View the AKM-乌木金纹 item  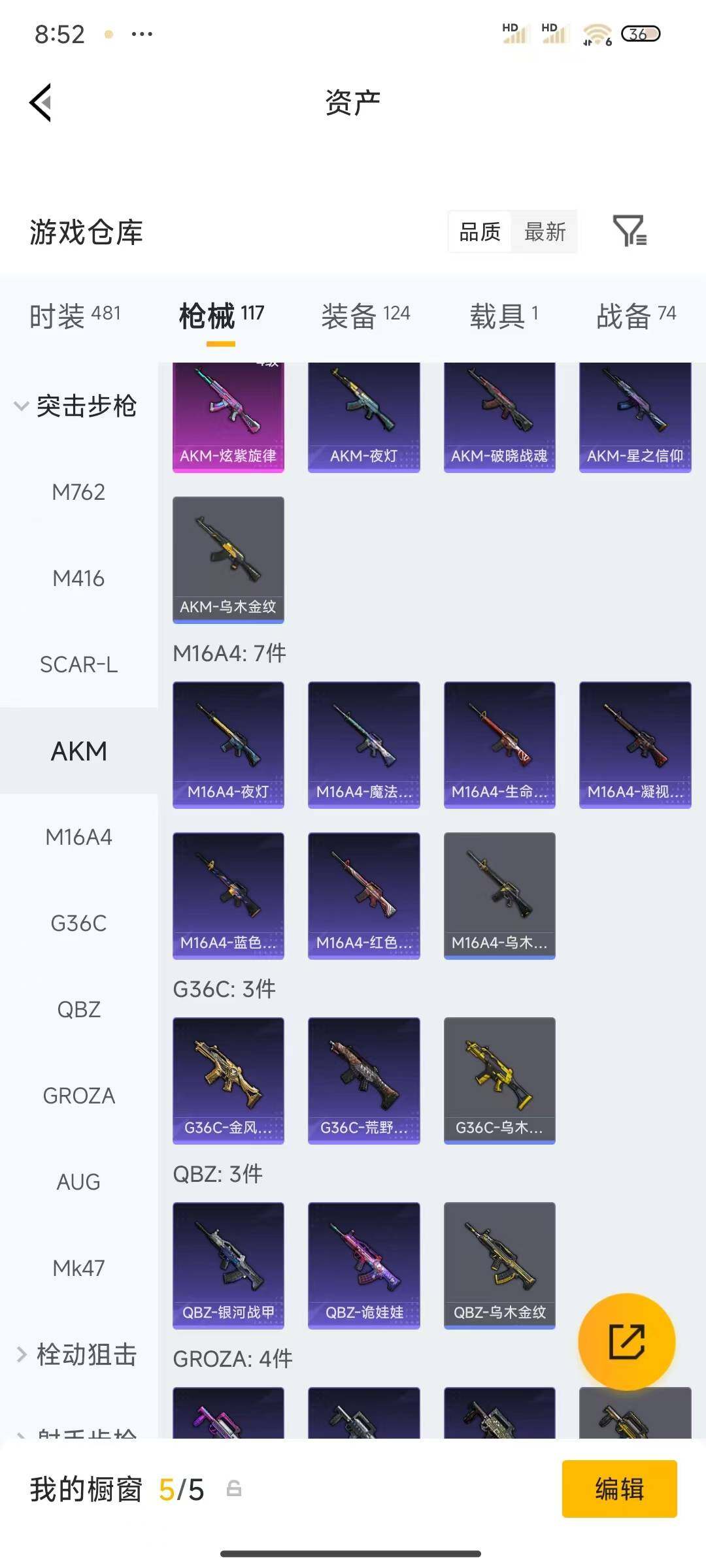click(x=228, y=560)
